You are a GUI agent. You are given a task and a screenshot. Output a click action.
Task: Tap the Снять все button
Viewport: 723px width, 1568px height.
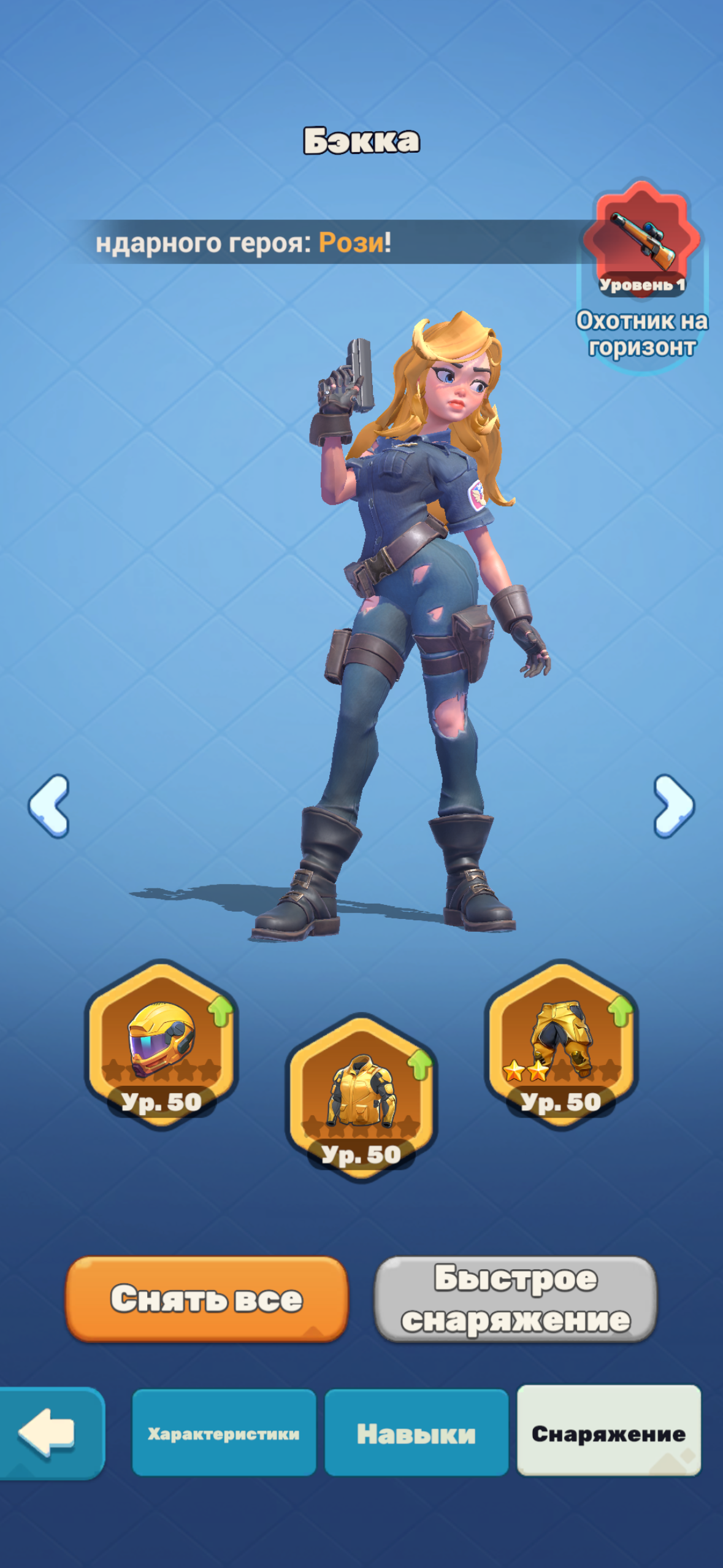207,1298
